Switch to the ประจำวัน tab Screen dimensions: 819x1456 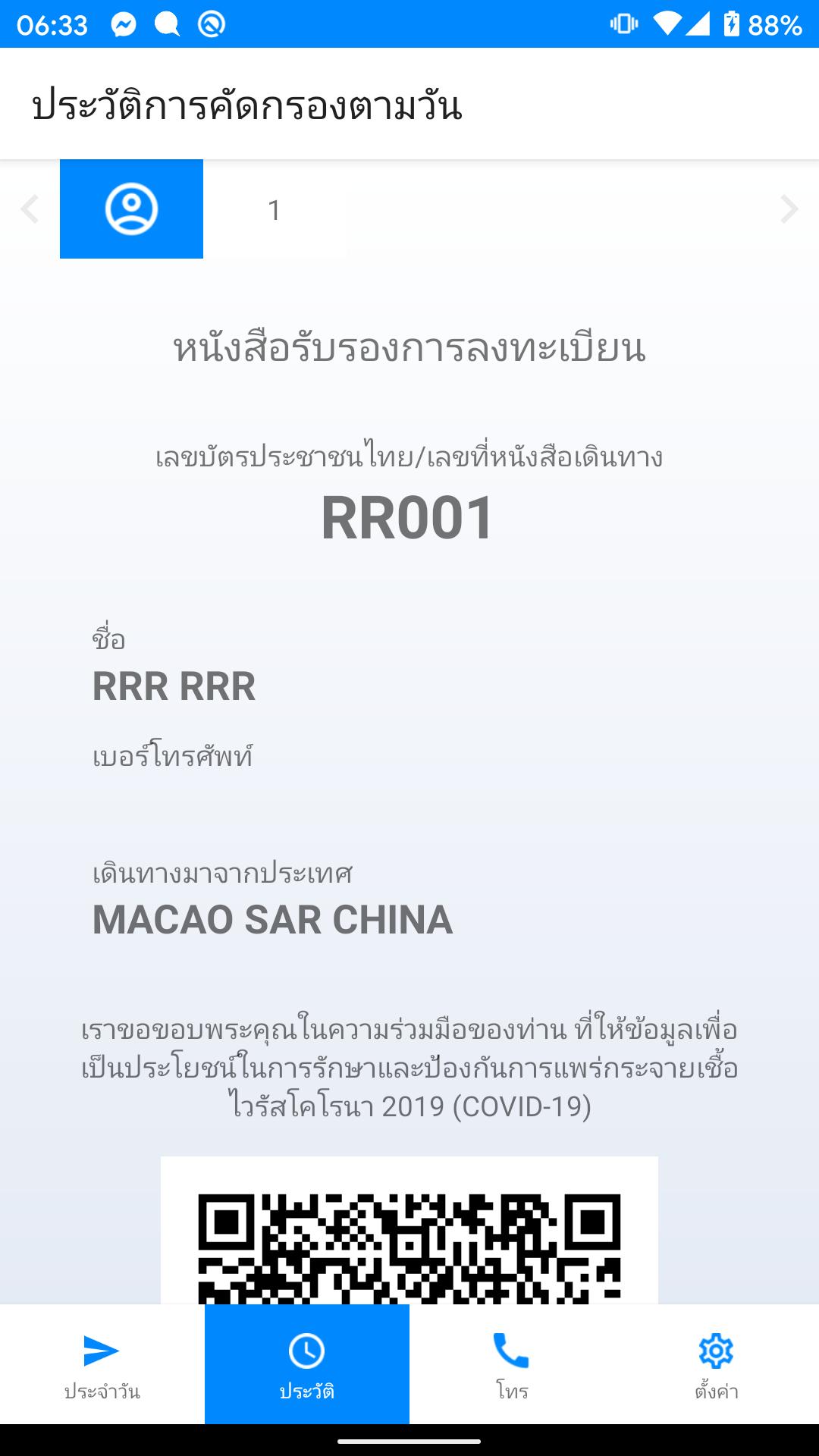102,1364
